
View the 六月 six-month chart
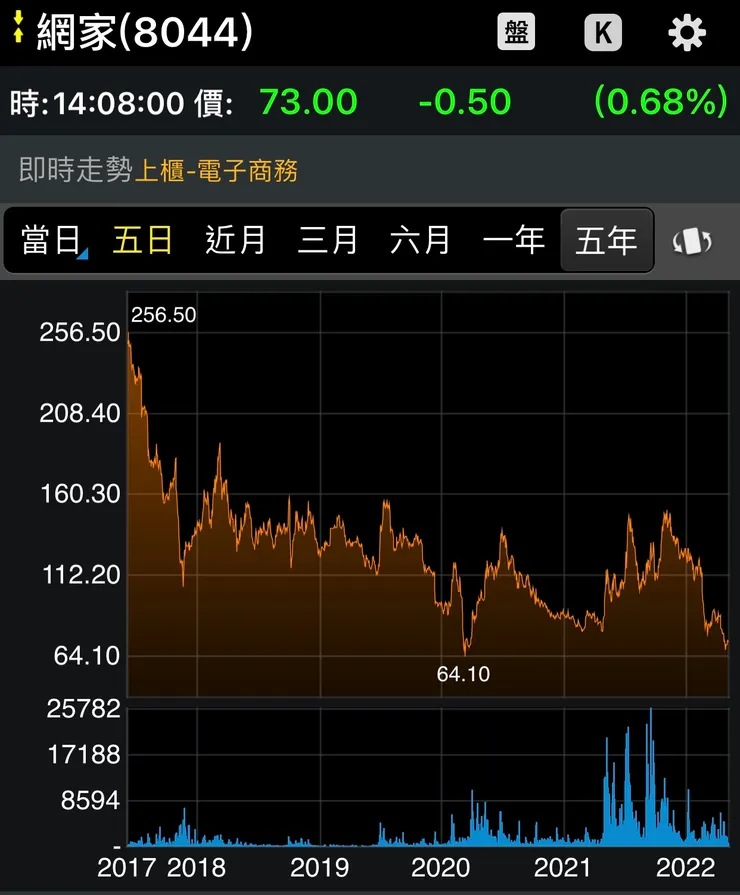click(x=420, y=241)
